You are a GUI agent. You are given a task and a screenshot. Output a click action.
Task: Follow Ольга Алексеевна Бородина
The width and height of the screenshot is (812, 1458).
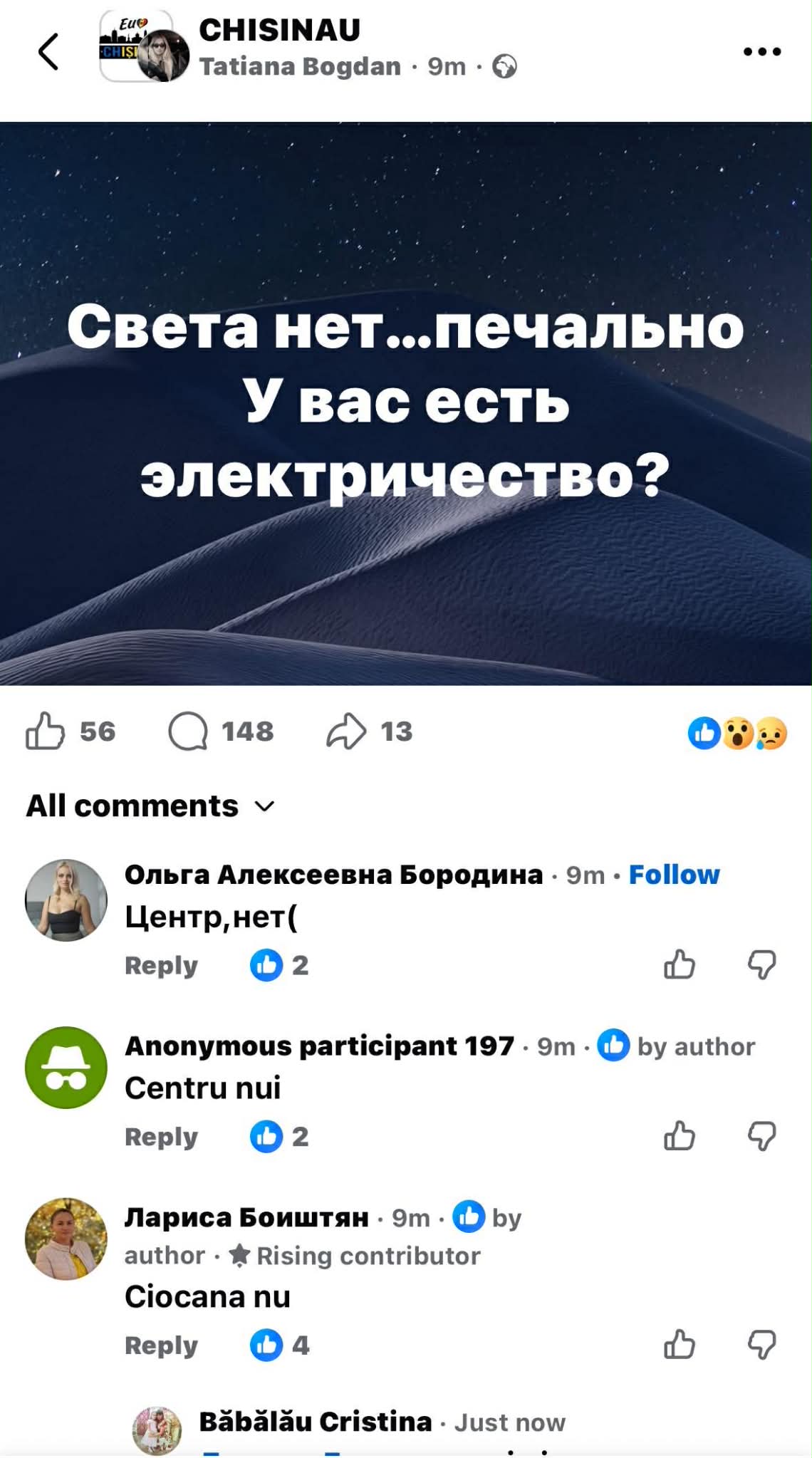click(x=674, y=874)
